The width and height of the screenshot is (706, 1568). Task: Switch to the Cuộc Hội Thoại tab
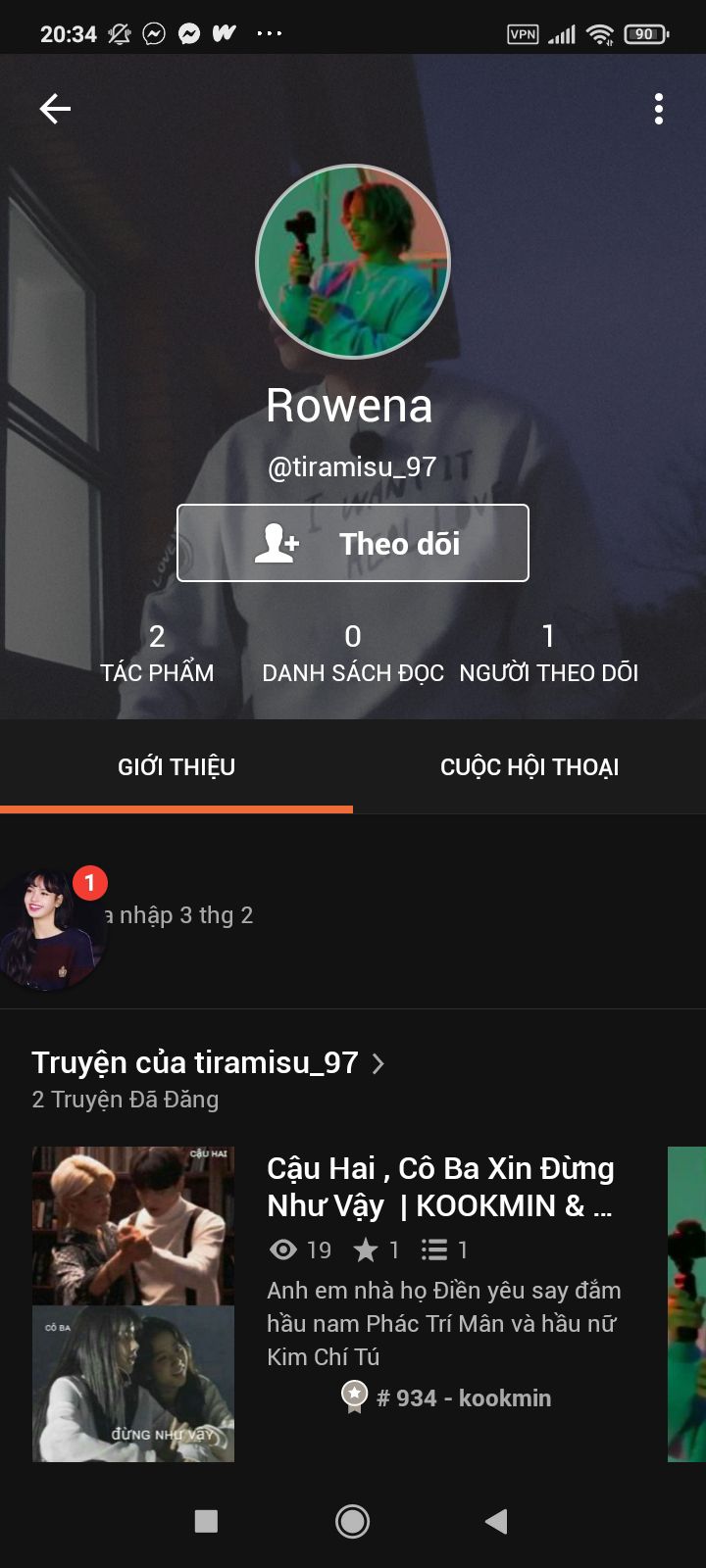coord(529,766)
